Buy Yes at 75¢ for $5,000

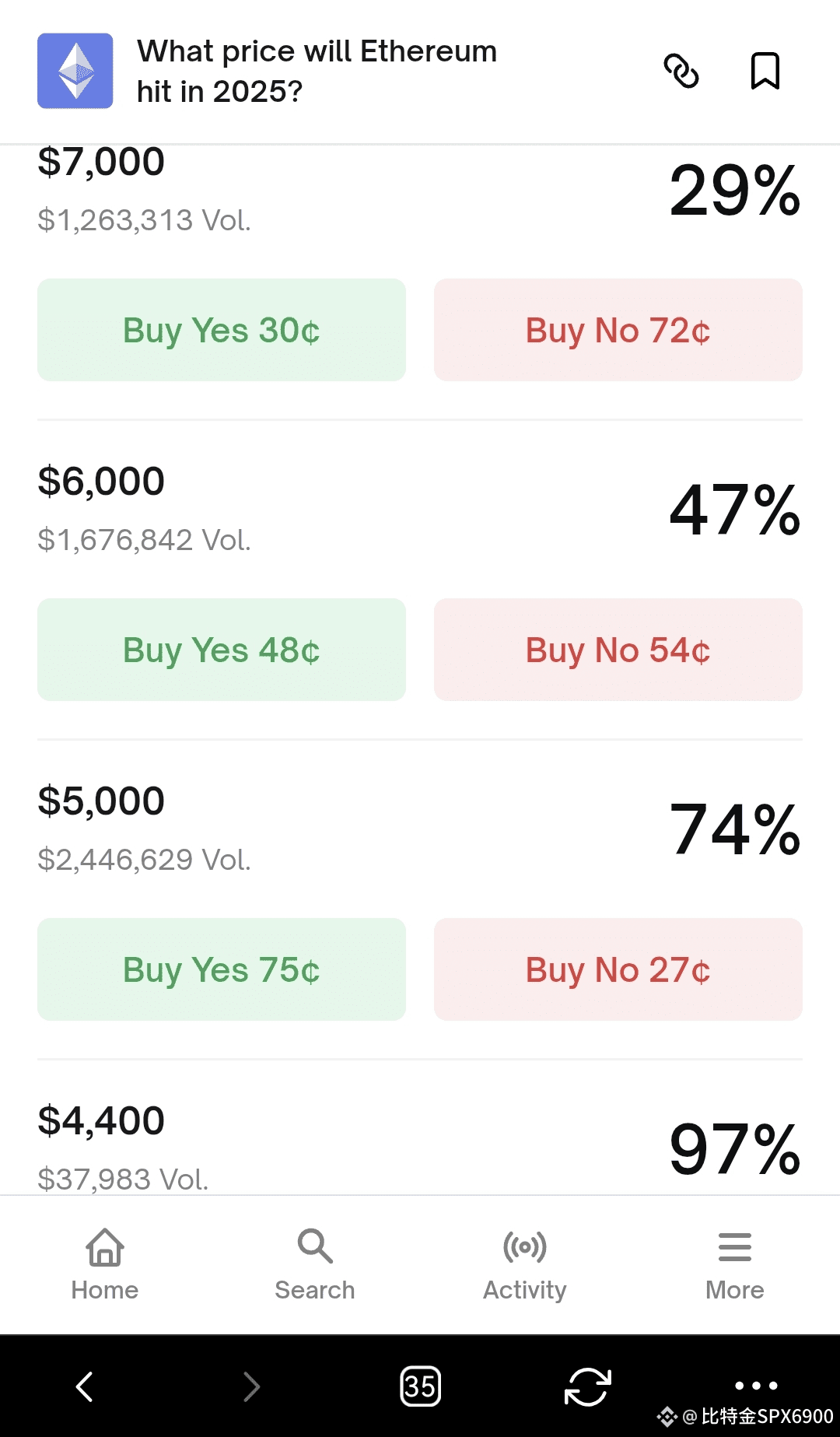click(x=222, y=969)
